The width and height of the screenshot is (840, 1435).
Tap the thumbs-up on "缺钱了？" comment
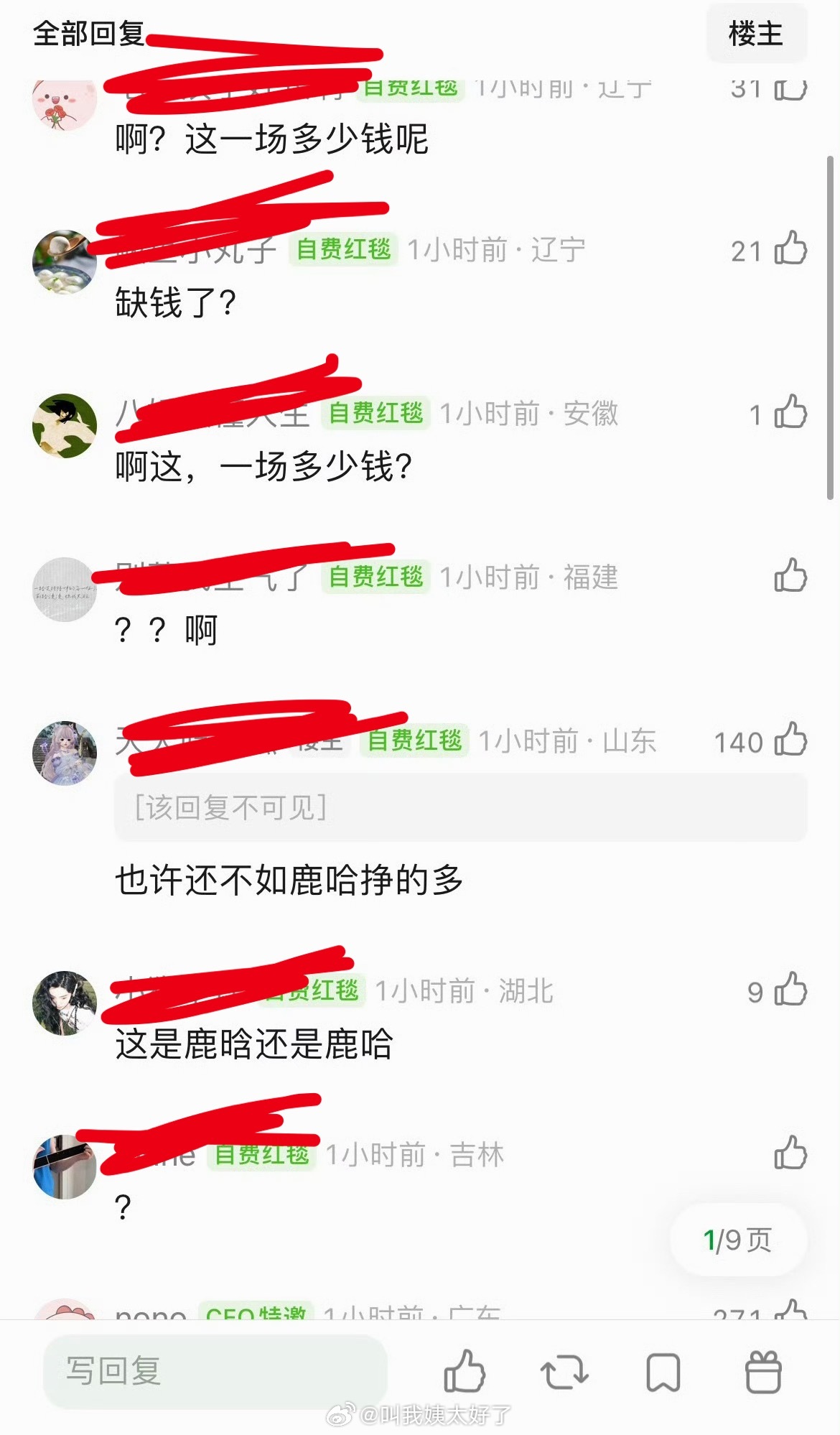pyautogui.click(x=790, y=250)
